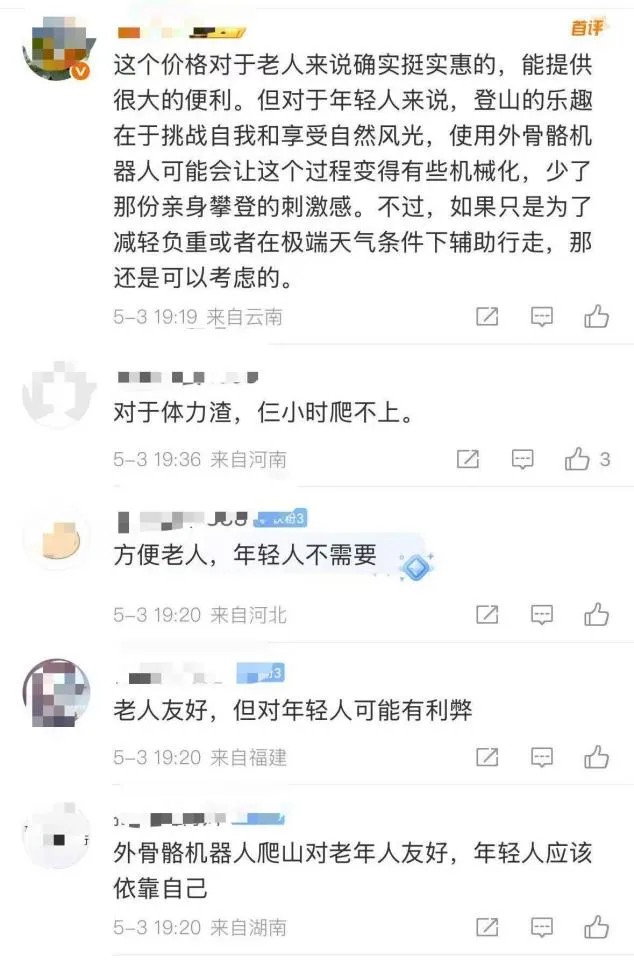Like the comment from 云南

[x=597, y=317]
